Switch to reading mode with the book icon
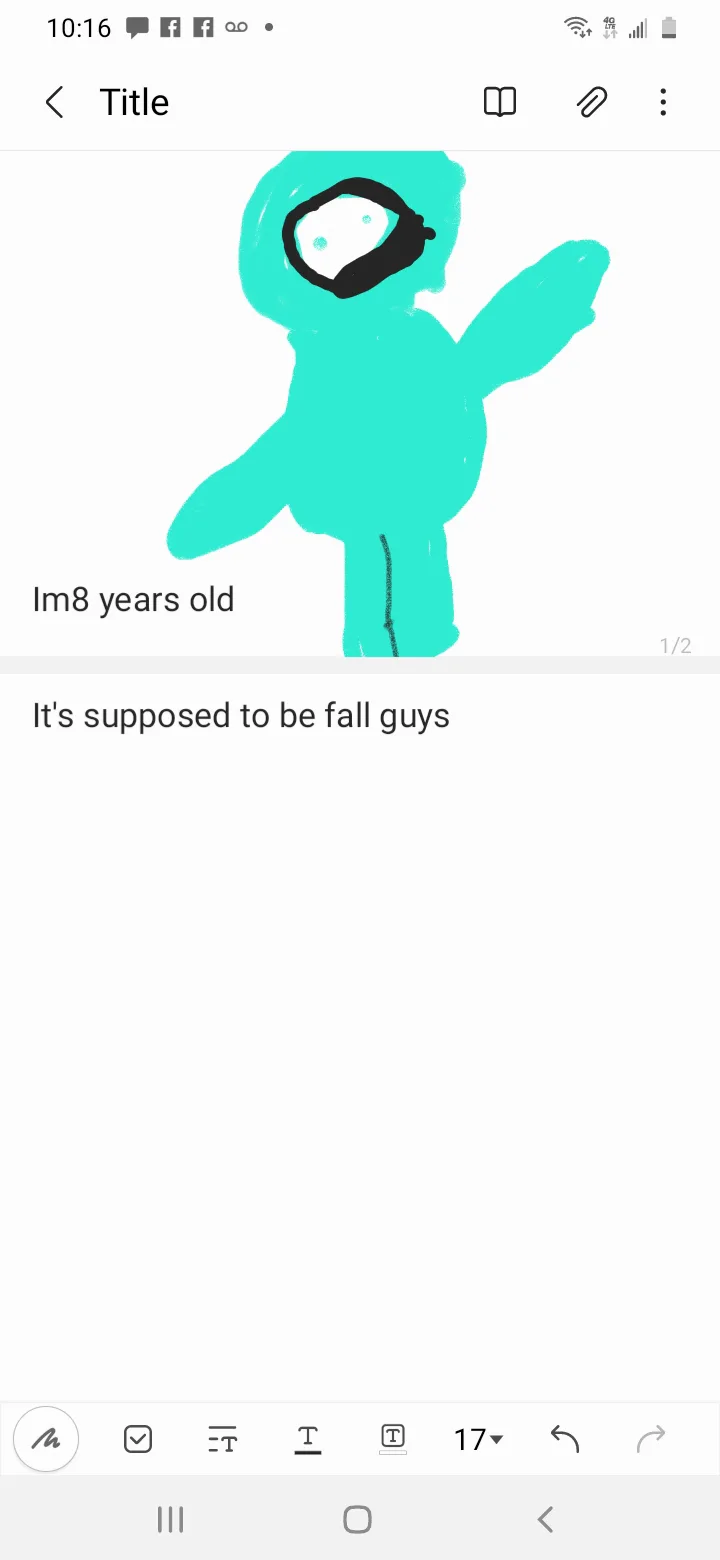 click(500, 102)
